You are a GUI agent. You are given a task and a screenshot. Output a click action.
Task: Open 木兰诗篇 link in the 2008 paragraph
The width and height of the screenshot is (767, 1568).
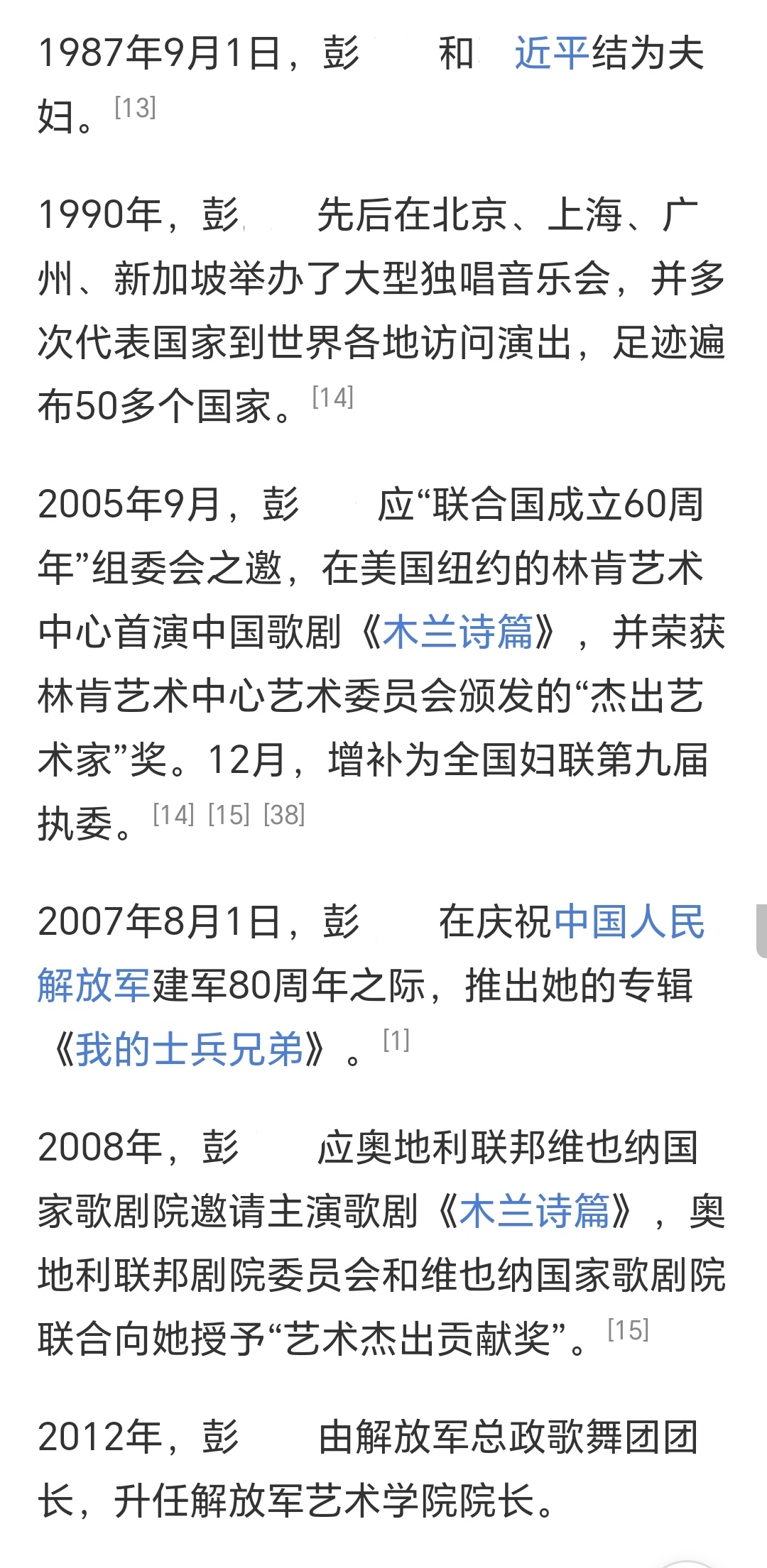click(x=534, y=1210)
